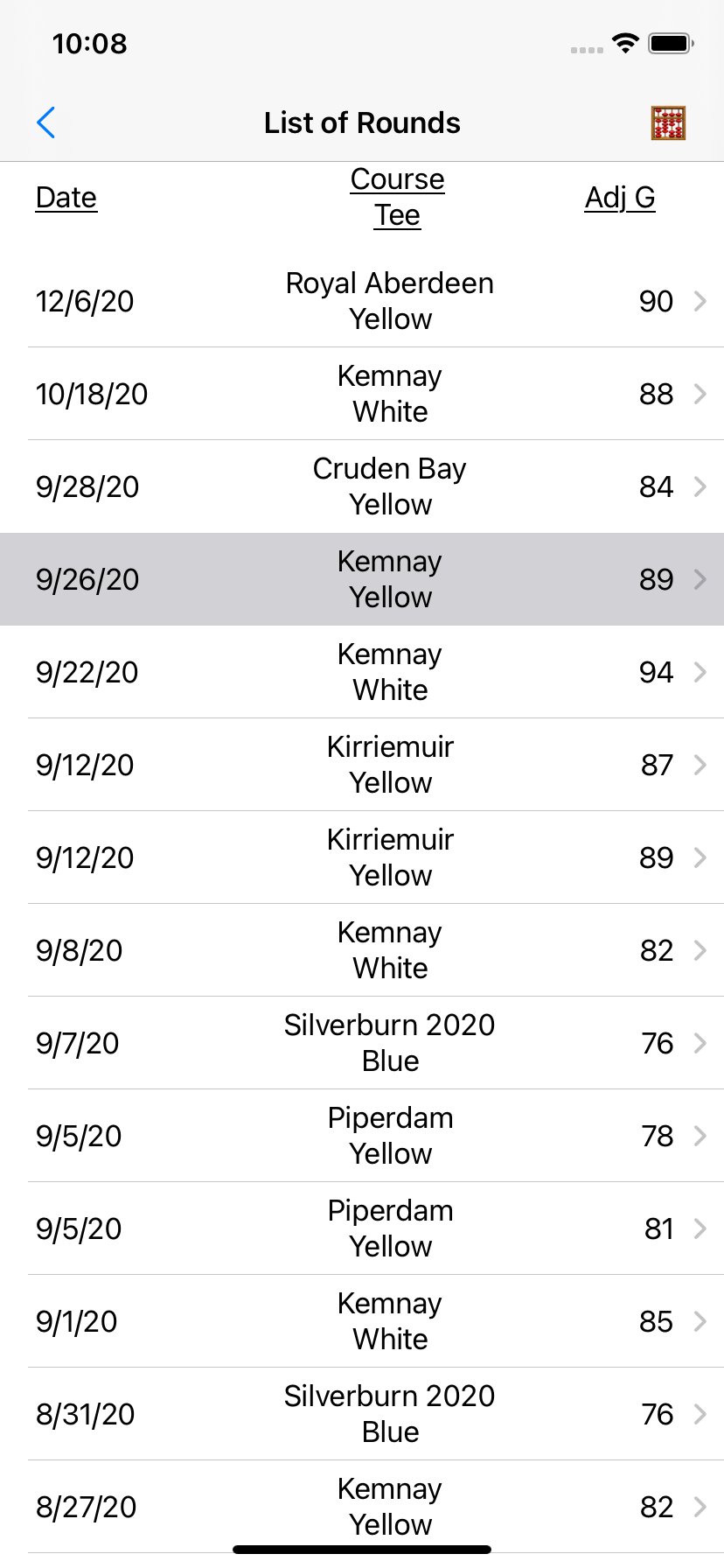The height and width of the screenshot is (1568, 724).
Task: Open the 10/18/20 Kemnay White round
Action: (362, 394)
